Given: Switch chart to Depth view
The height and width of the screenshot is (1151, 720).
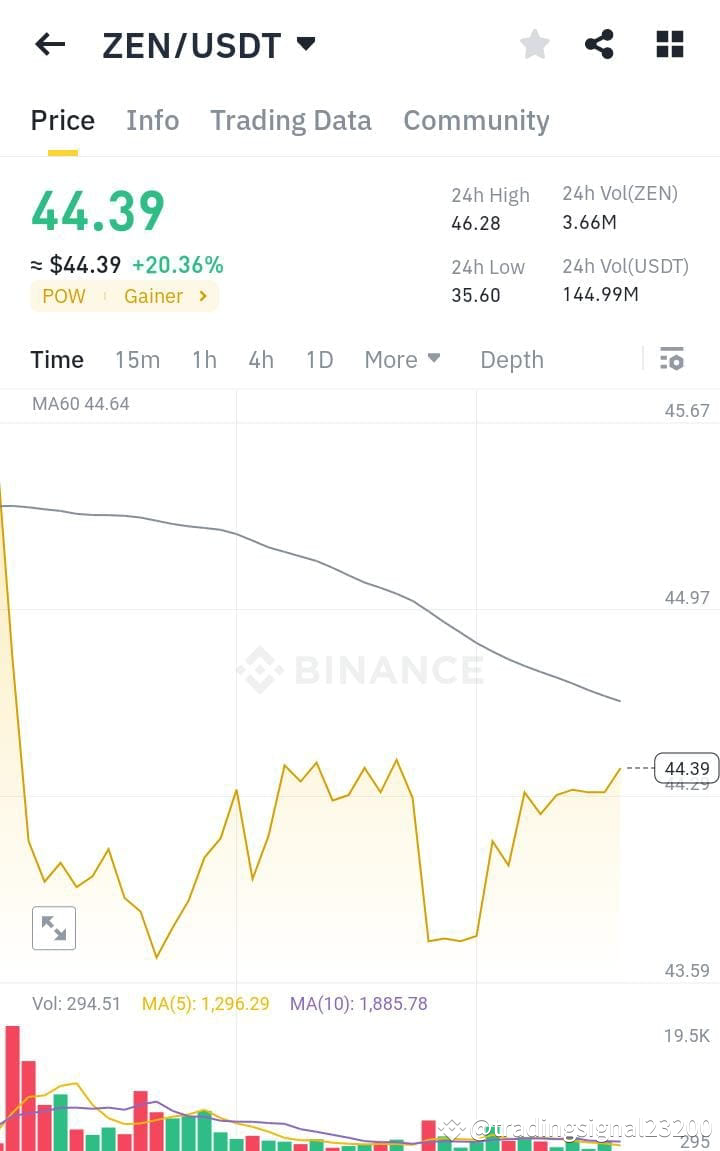Looking at the screenshot, I should pos(511,359).
